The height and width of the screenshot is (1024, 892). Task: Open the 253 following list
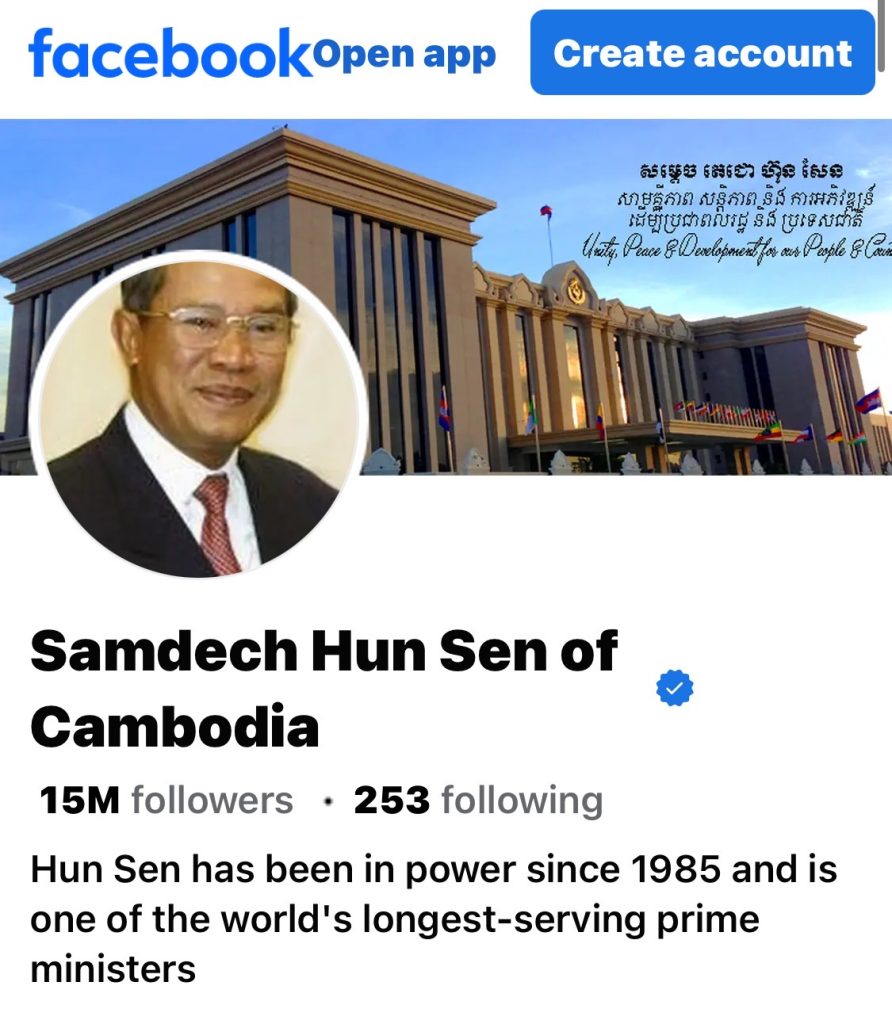478,801
